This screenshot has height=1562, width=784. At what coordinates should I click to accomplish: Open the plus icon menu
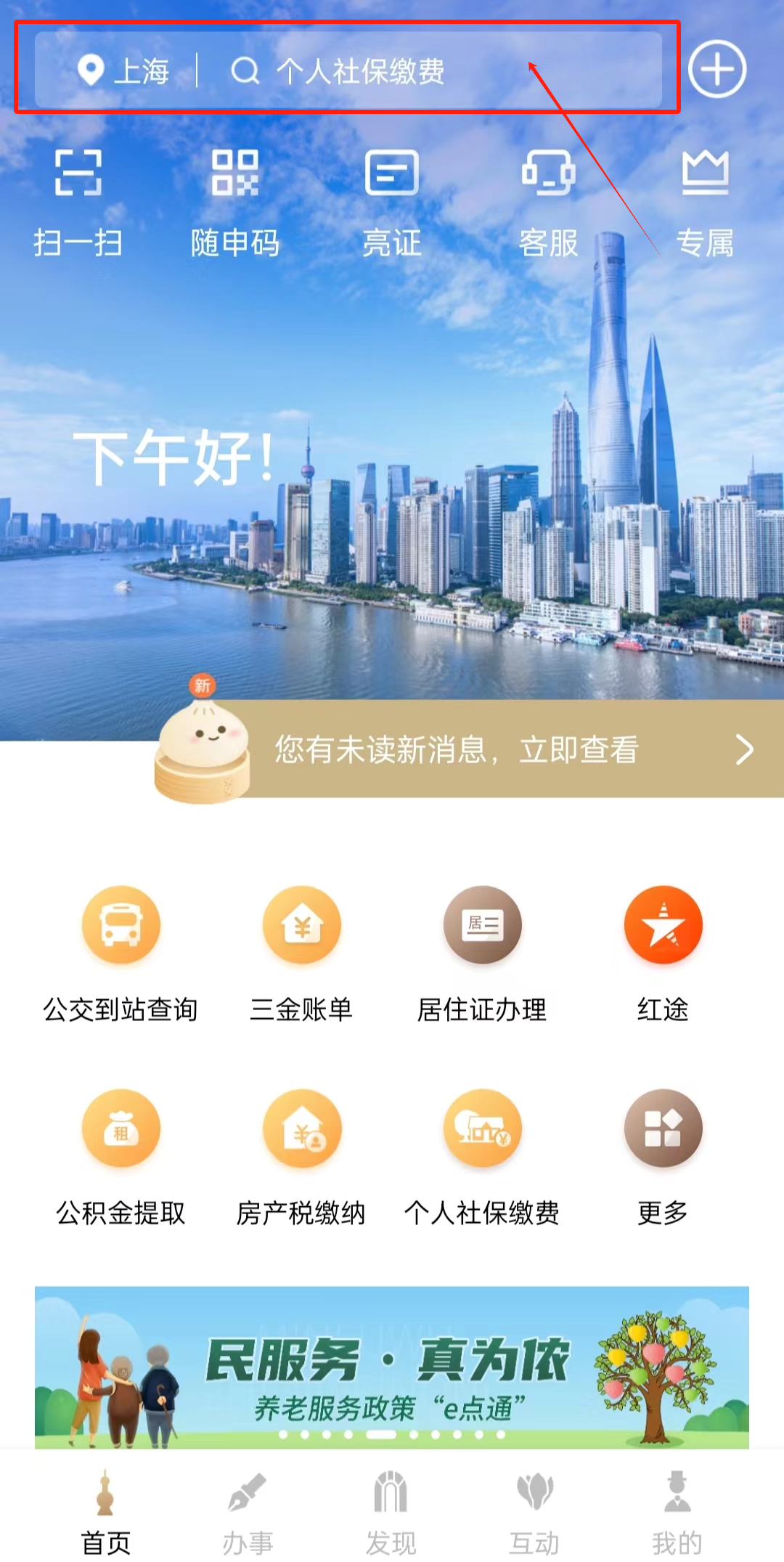pos(716,70)
